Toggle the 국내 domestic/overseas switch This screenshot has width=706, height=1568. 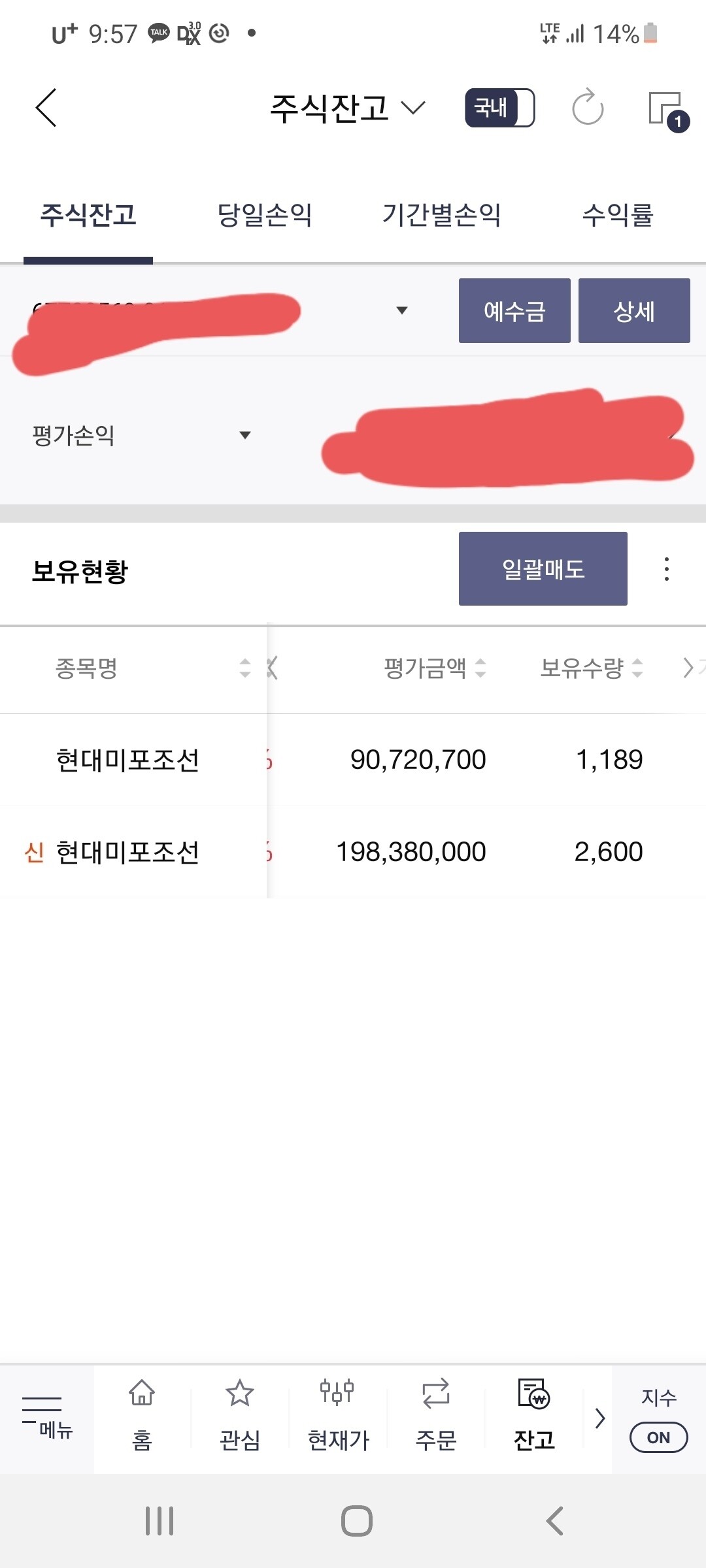(498, 108)
